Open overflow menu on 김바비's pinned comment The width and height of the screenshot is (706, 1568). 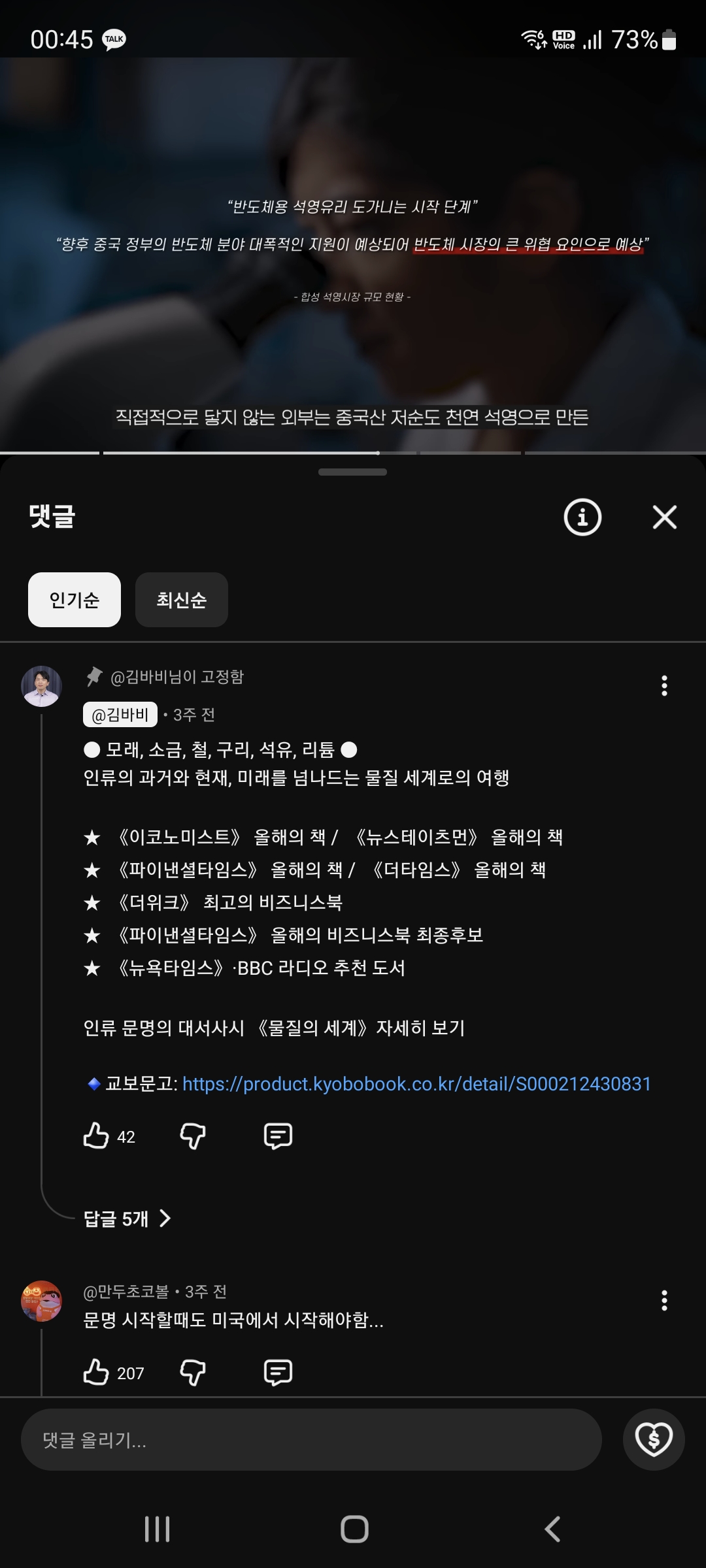coord(664,686)
